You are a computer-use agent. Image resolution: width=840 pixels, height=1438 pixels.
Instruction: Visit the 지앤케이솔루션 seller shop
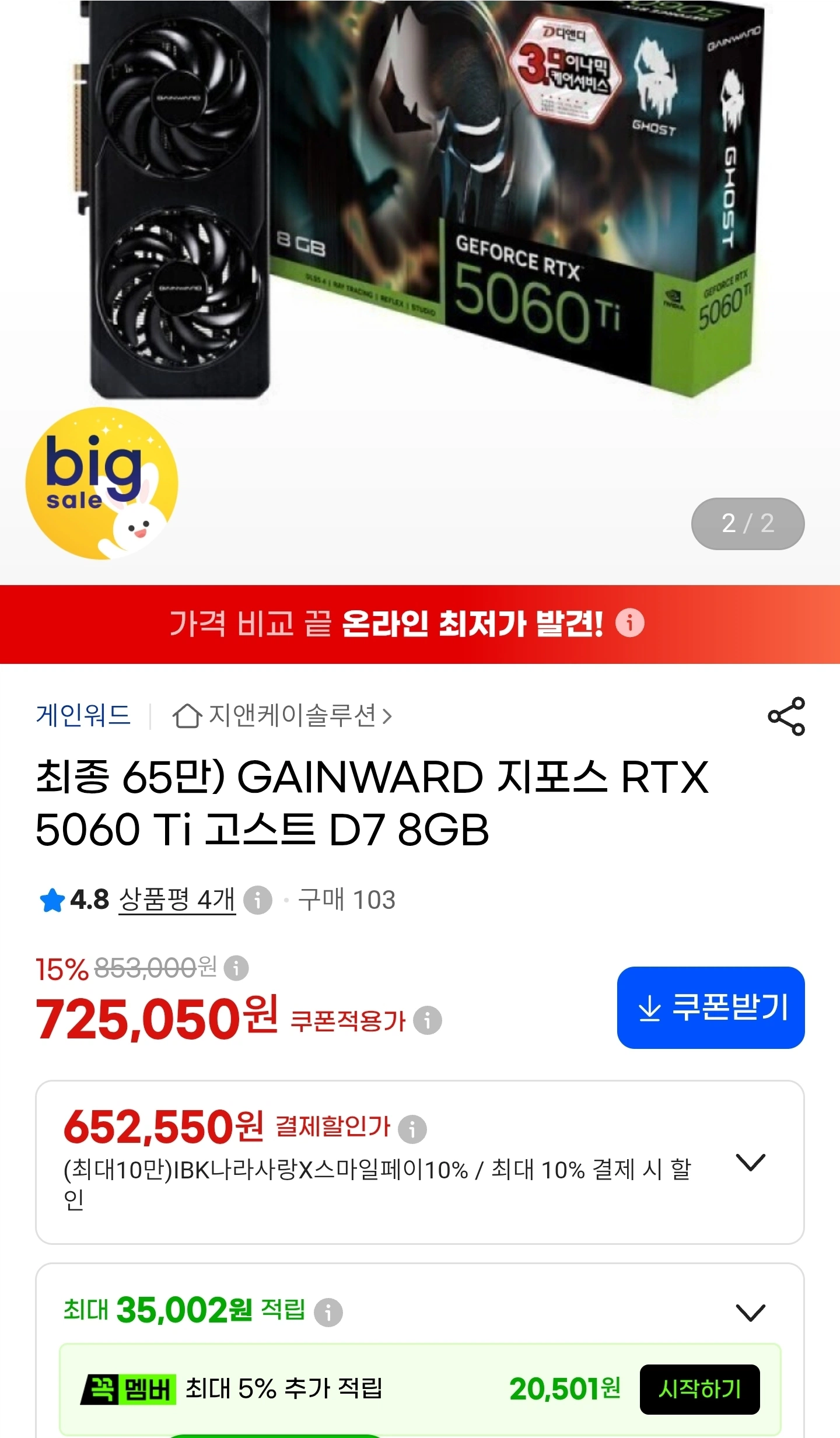pos(283,715)
